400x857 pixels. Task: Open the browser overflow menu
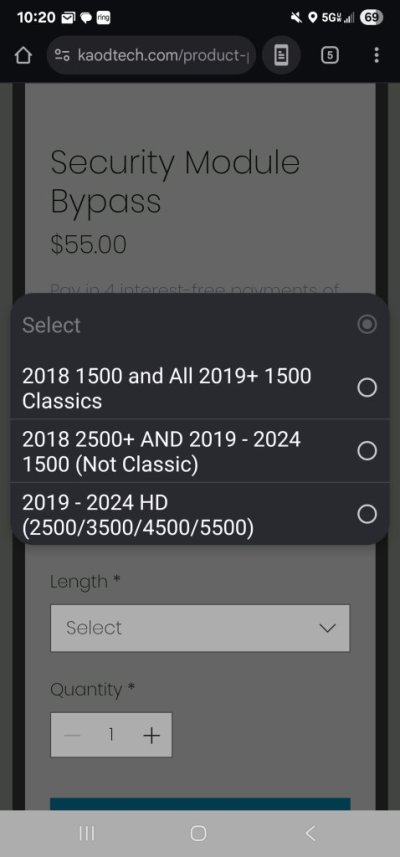pyautogui.click(x=376, y=55)
